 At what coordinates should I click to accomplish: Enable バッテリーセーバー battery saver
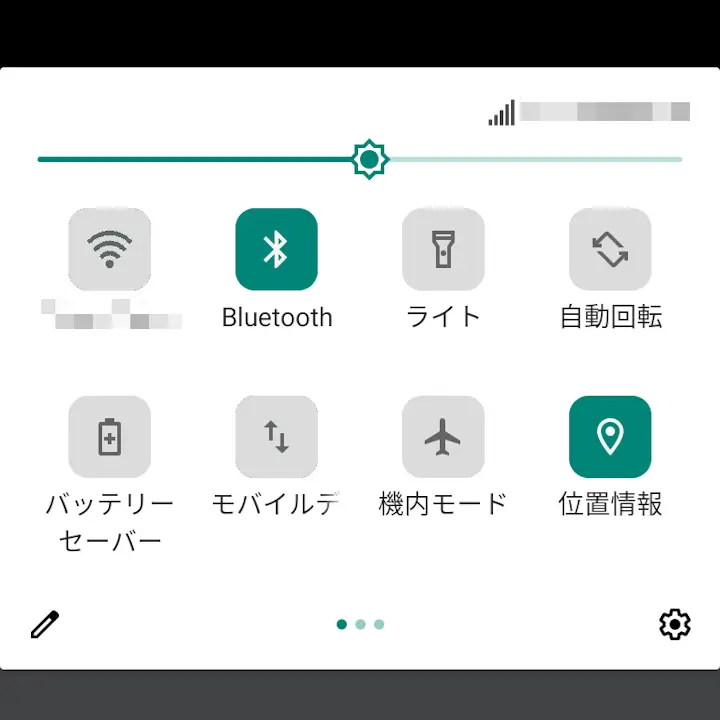[x=109, y=437]
